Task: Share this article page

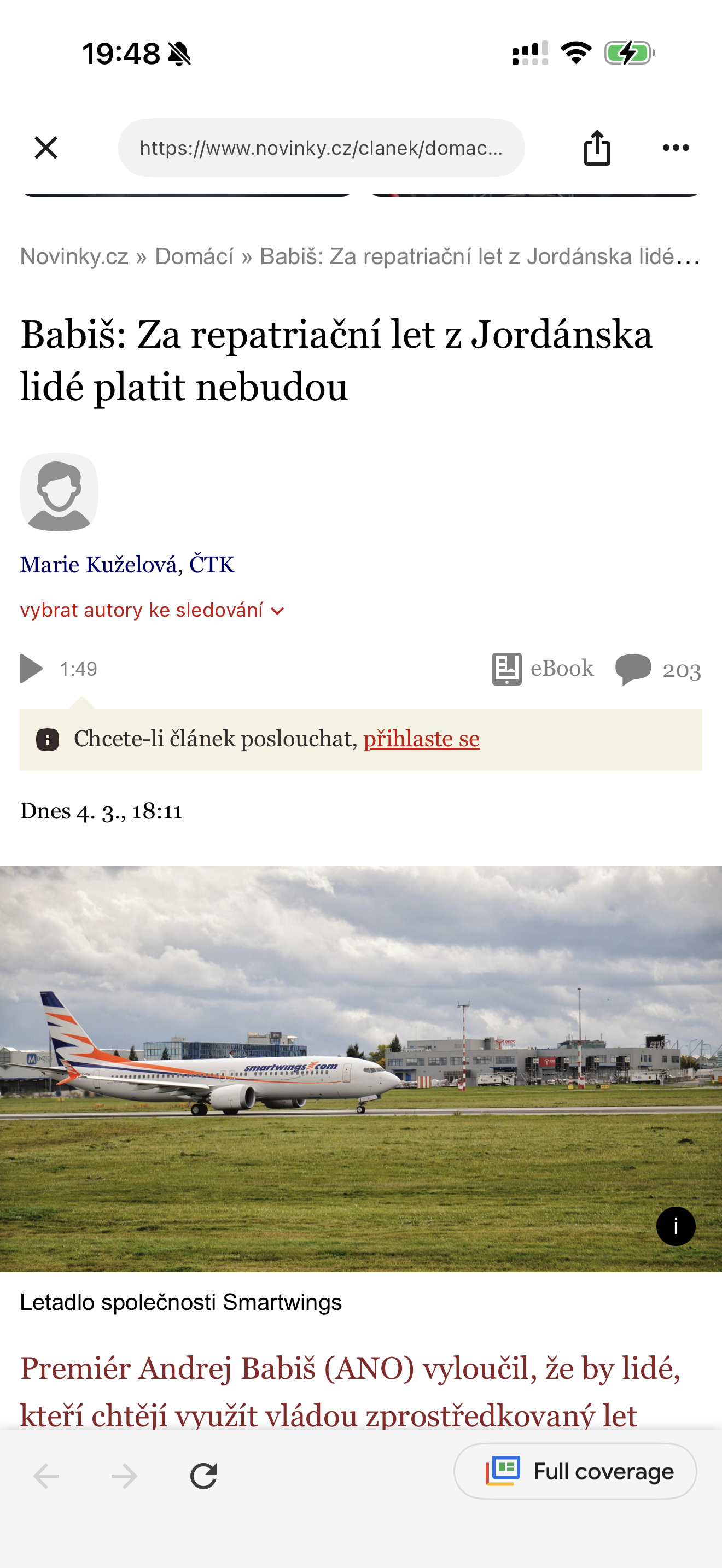Action: pyautogui.click(x=597, y=147)
